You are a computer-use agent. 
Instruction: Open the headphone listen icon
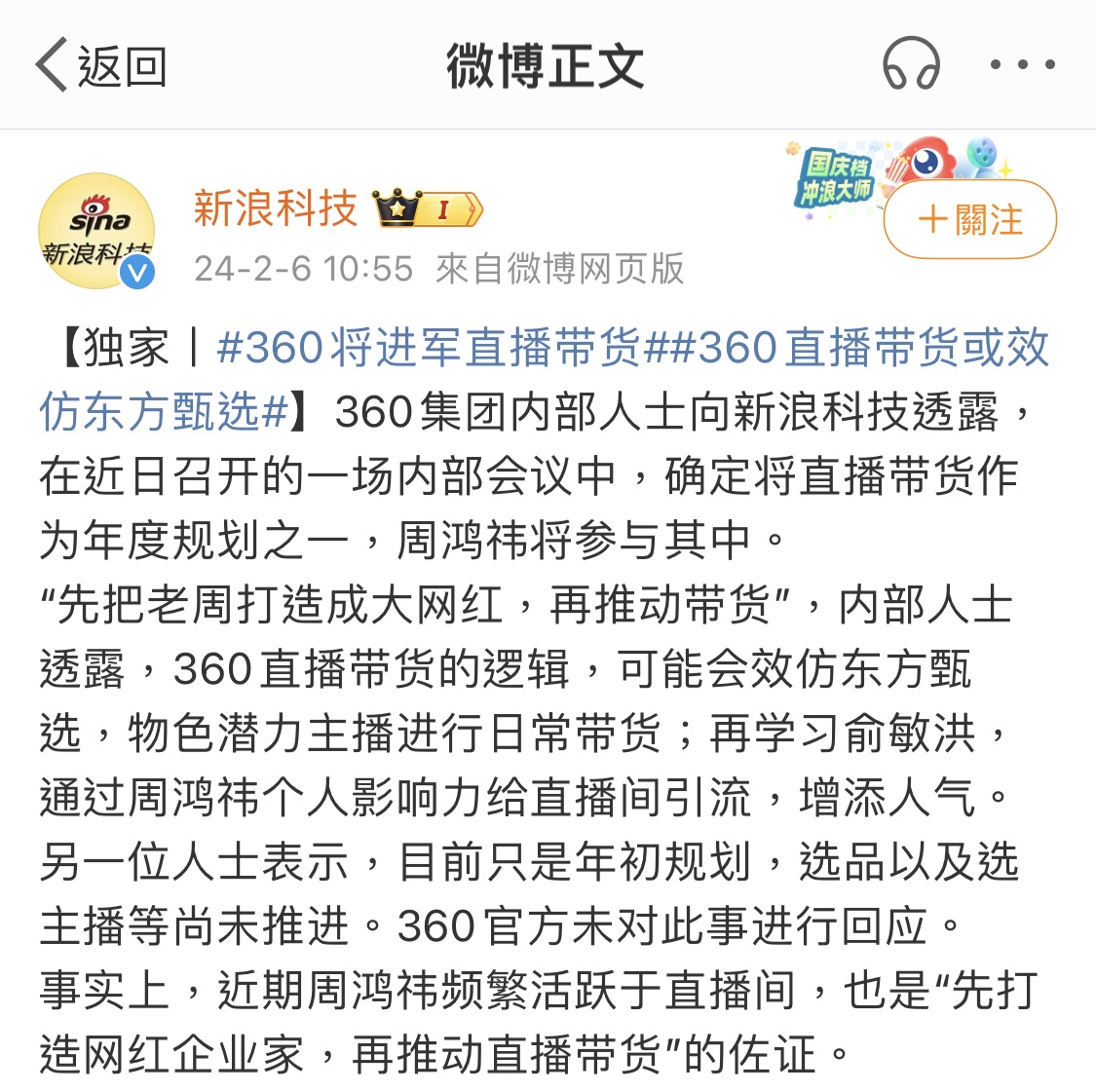(x=910, y=65)
